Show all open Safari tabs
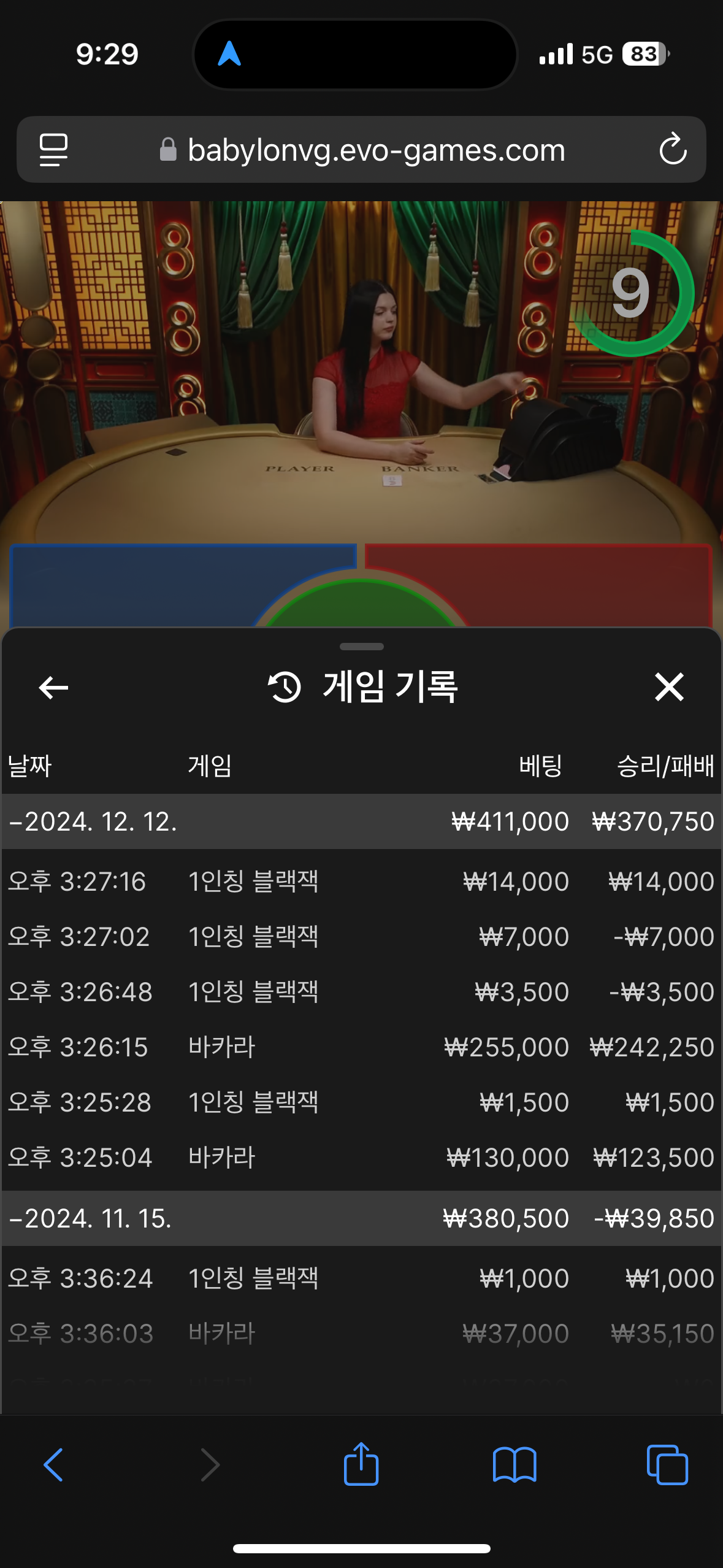This screenshot has width=723, height=1568. (x=667, y=1465)
